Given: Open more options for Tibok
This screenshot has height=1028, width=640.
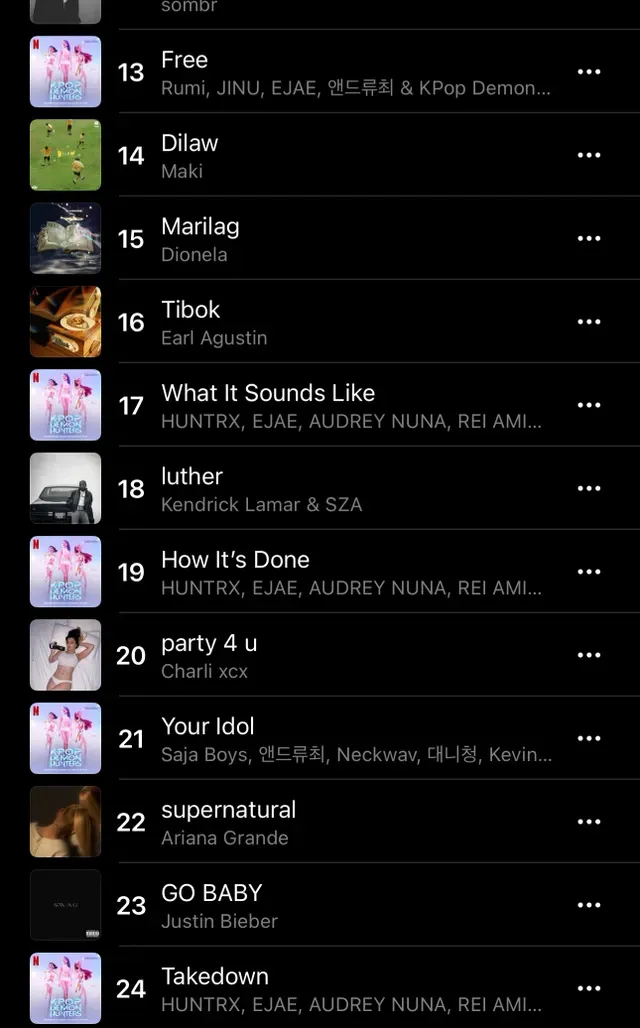Looking at the screenshot, I should click(x=589, y=322).
